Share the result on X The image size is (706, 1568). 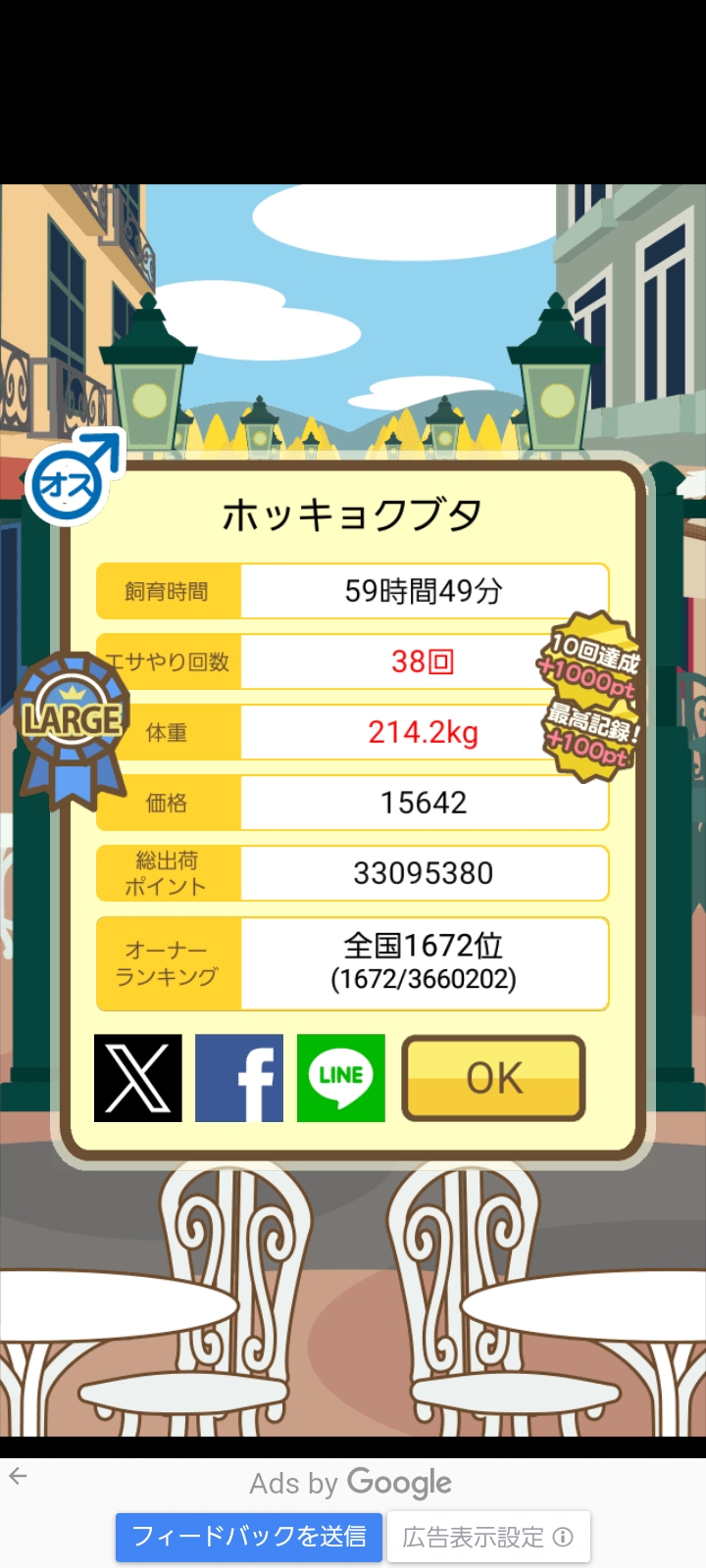(x=138, y=1078)
